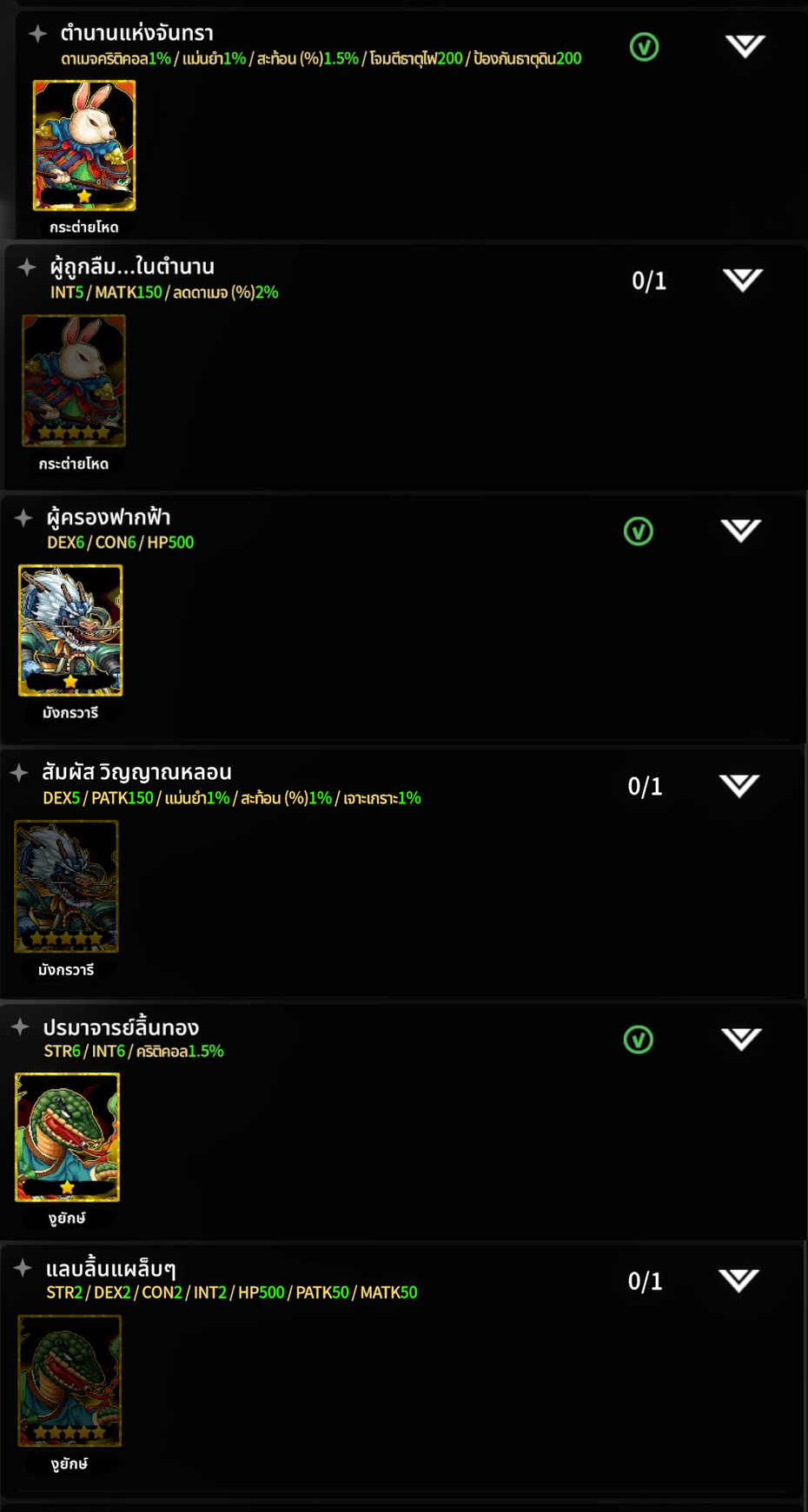Image resolution: width=808 pixels, height=1512 pixels.
Task: Open the one-star กระต่ายโหด card
Action: pyautogui.click(x=84, y=145)
